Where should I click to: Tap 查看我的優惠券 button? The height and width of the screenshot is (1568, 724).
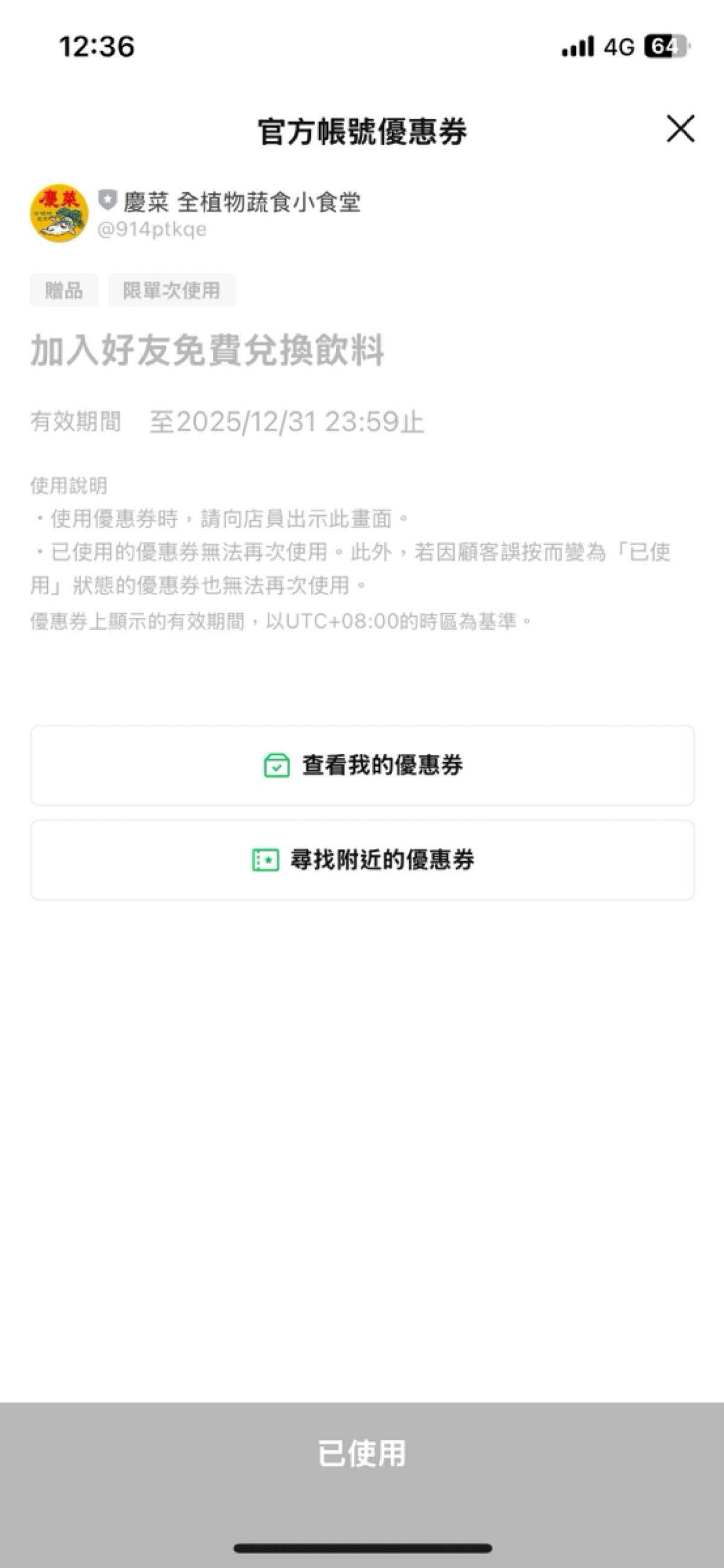(x=363, y=765)
